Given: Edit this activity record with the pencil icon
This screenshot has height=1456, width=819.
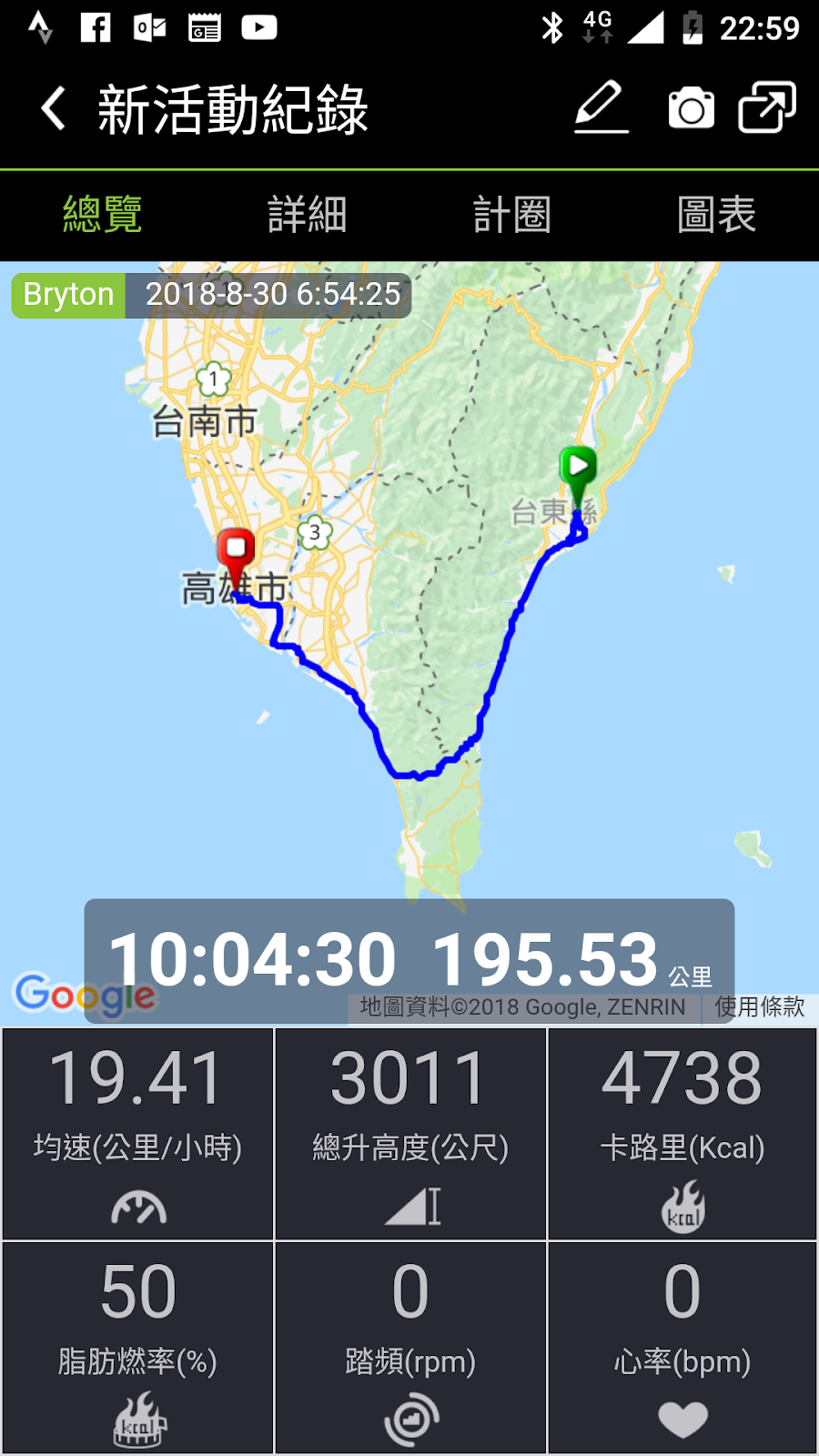Looking at the screenshot, I should (x=602, y=108).
